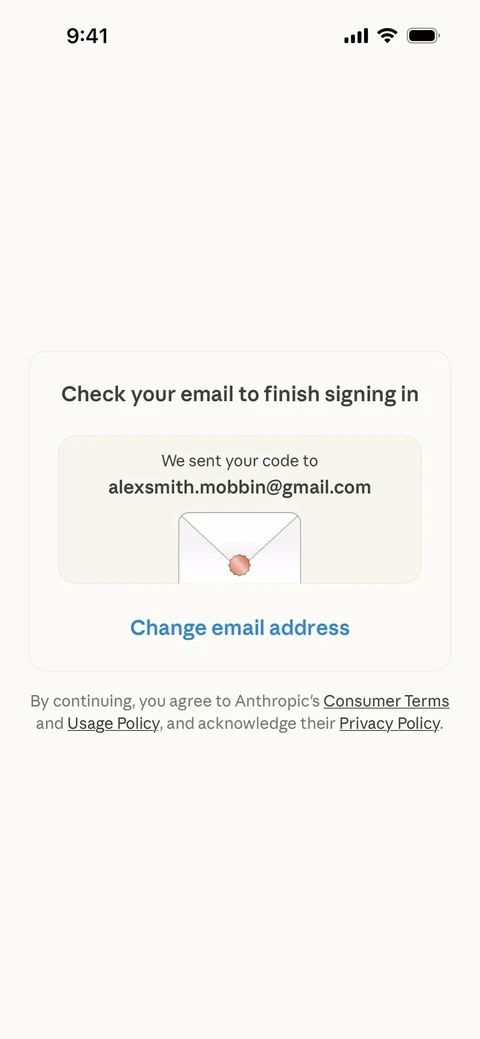Viewport: 480px width, 1039px height.
Task: View the Privacy Policy
Action: 389,724
